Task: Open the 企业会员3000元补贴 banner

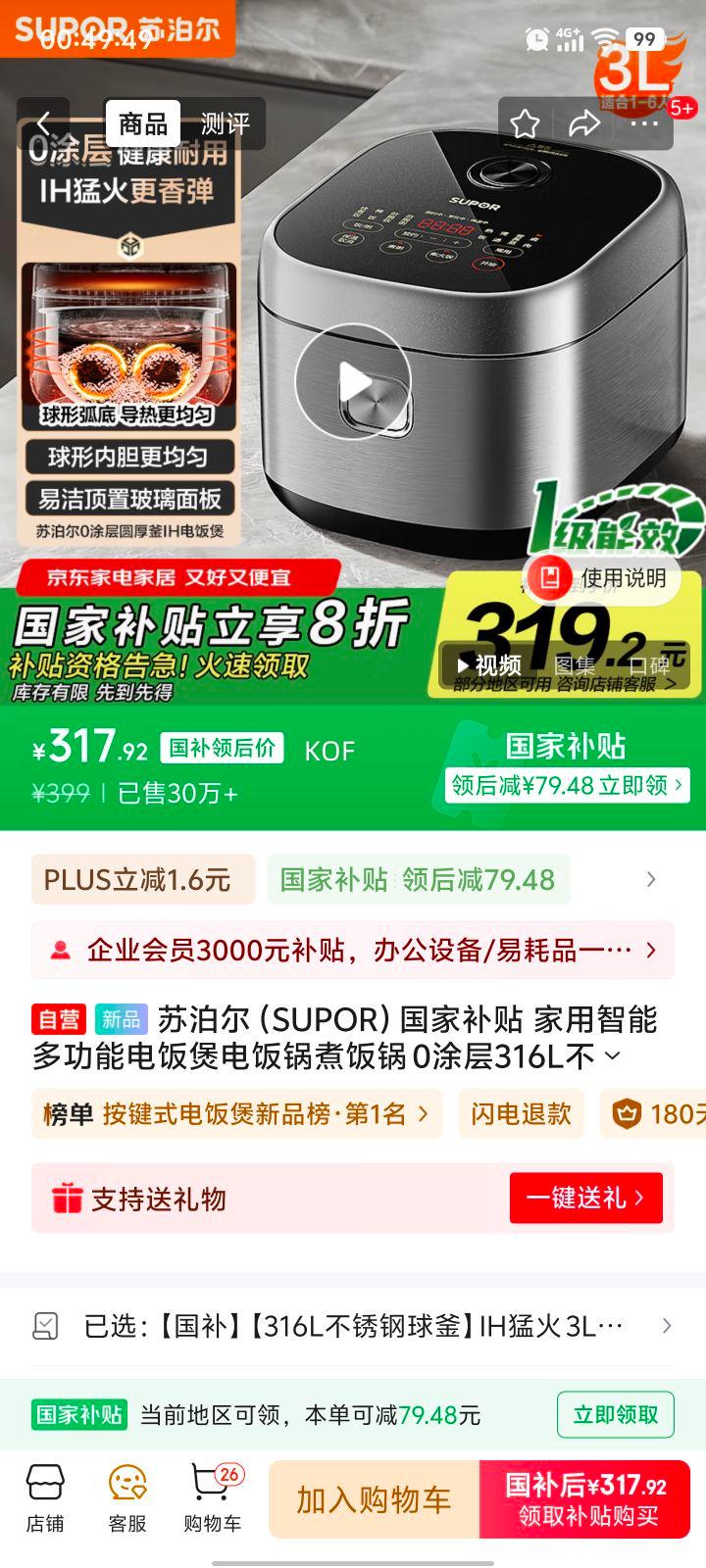Action: click(x=353, y=950)
